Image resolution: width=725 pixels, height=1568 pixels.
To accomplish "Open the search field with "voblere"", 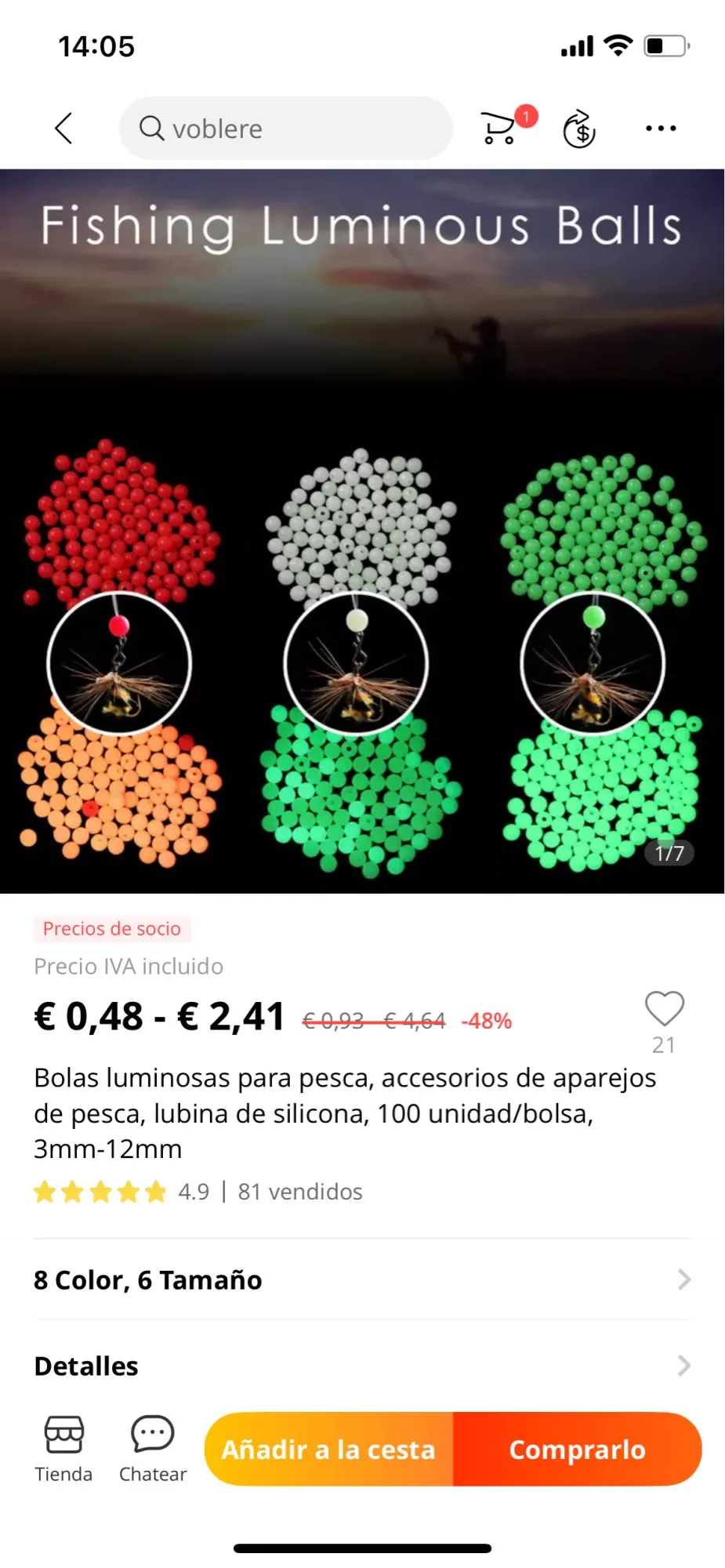I will coord(285,129).
